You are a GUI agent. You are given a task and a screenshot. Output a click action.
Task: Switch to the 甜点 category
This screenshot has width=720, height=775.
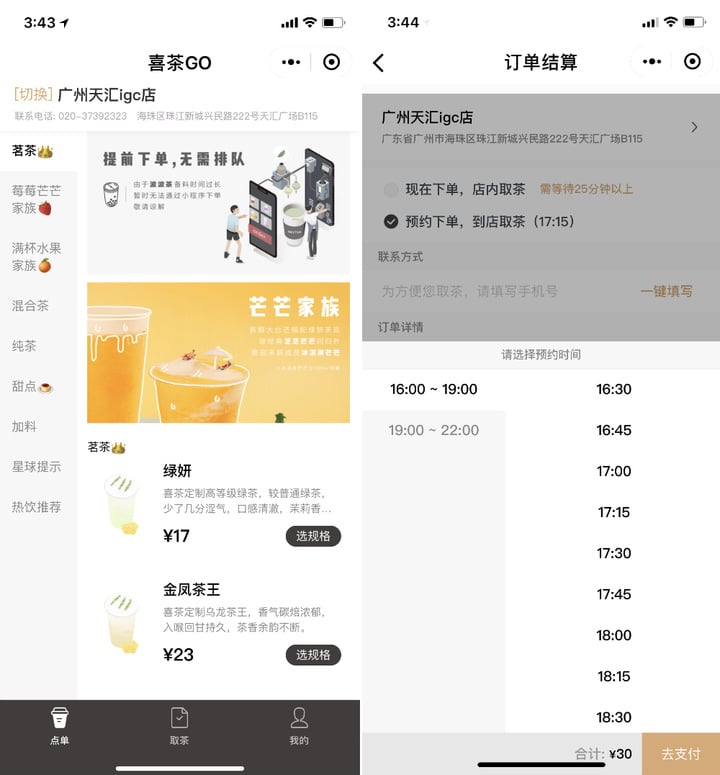coord(33,386)
